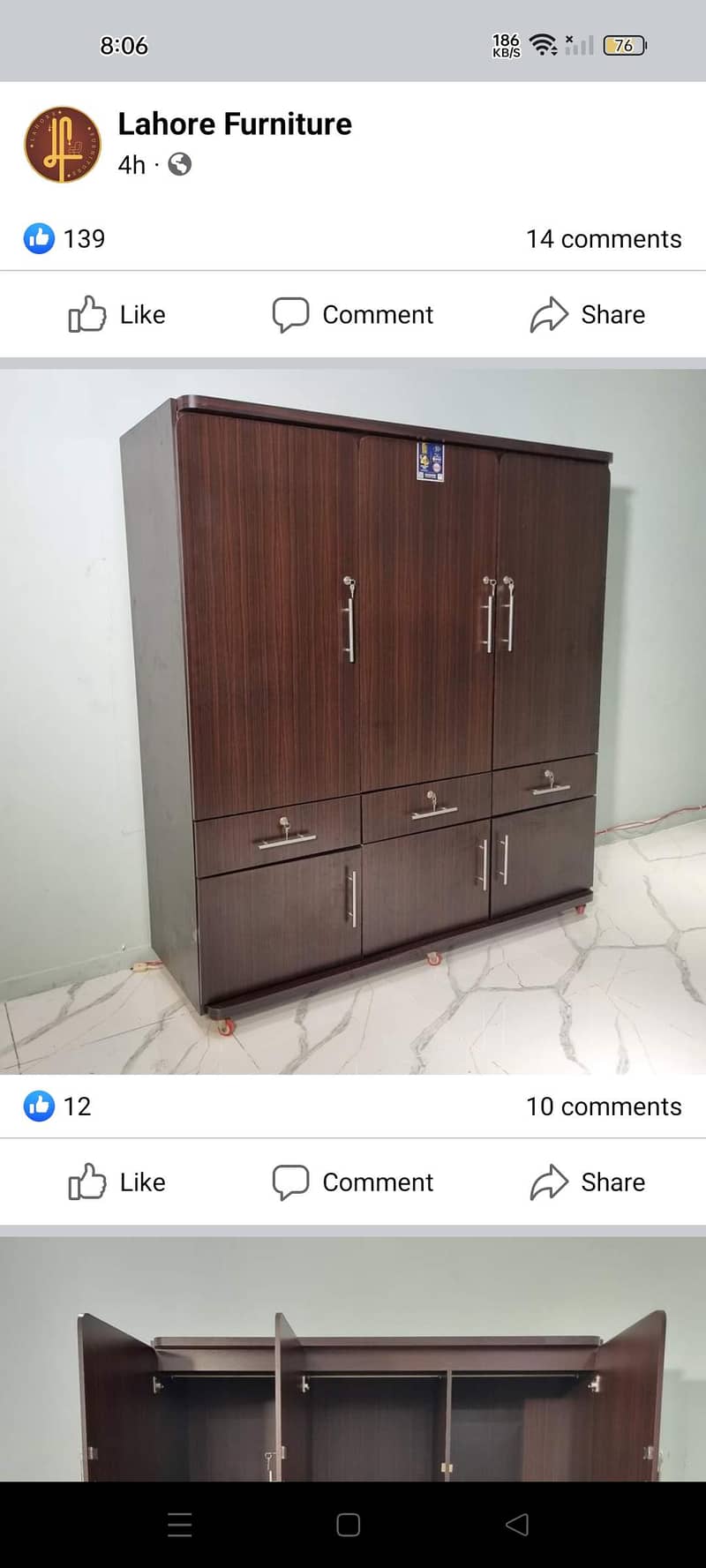This screenshot has height=1568, width=706.
Task: Share the post with 139 likes
Action: coord(588,315)
